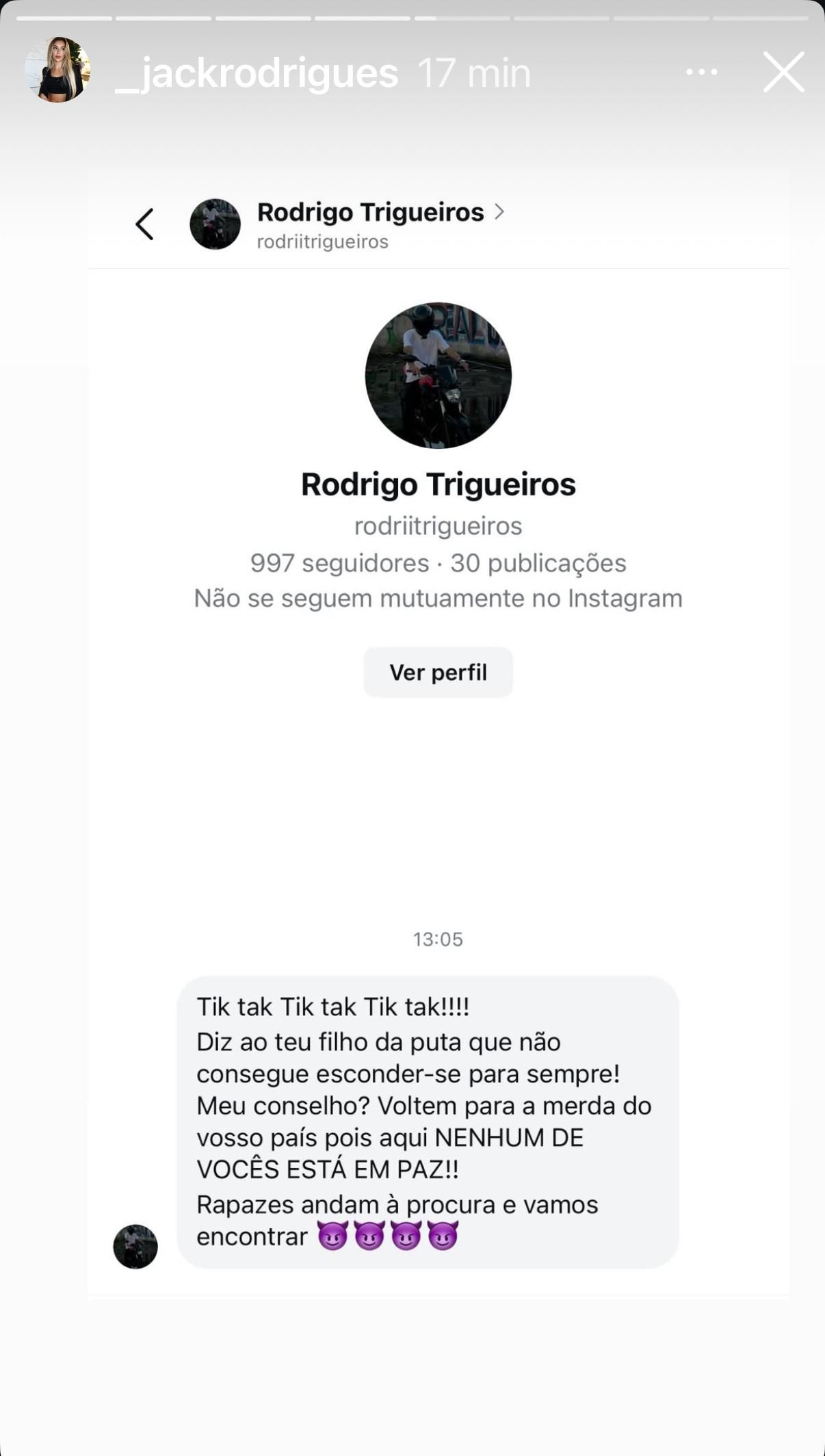Screen dimensions: 825x1456
Task: Tap the _jackrodrigues username in story header
Action: point(257,73)
